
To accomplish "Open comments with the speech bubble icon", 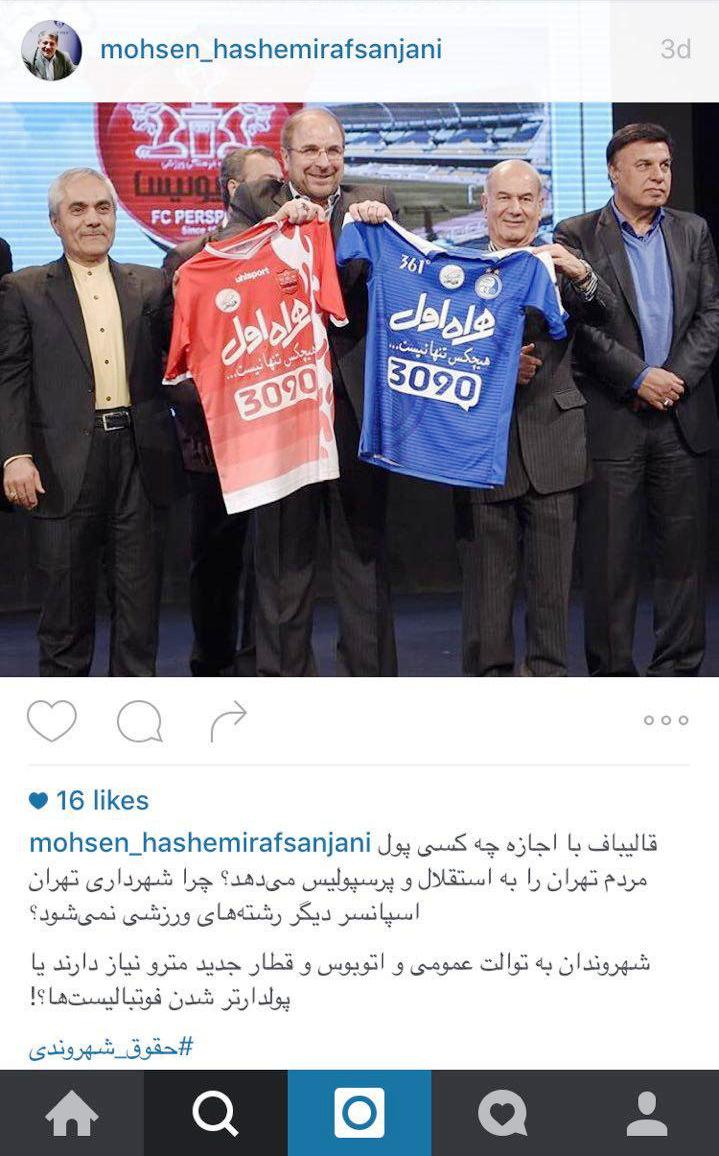I will [x=139, y=721].
